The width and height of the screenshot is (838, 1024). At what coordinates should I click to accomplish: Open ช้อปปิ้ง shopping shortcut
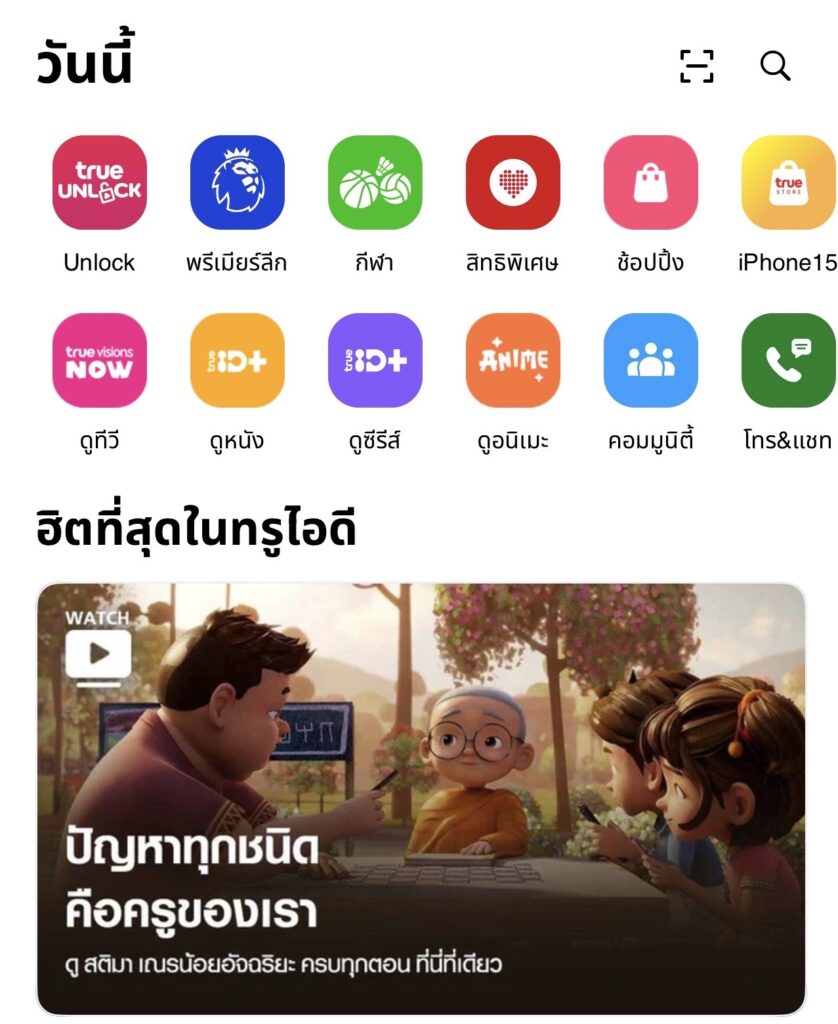pos(651,183)
